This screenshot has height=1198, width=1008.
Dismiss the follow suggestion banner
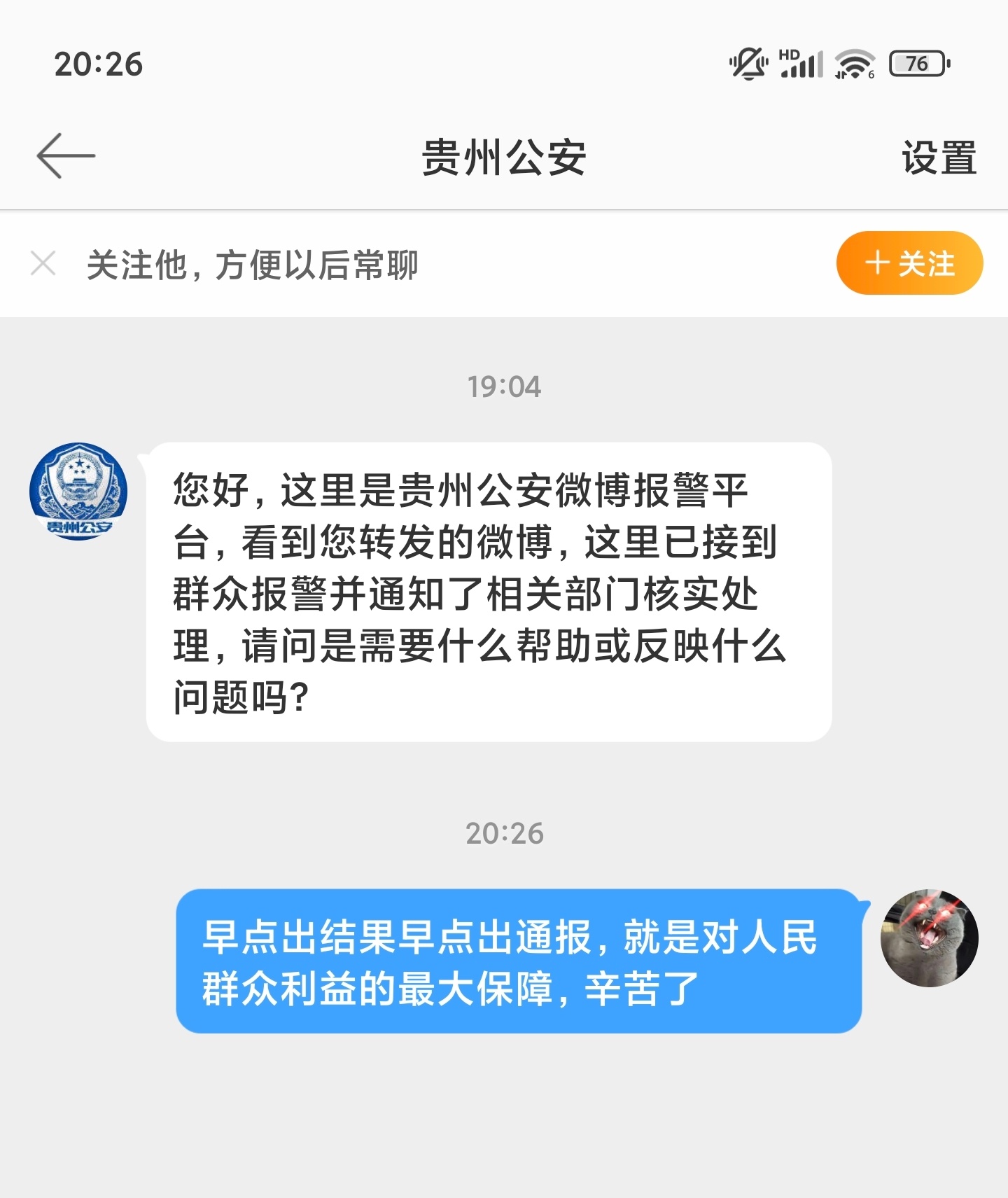point(43,264)
